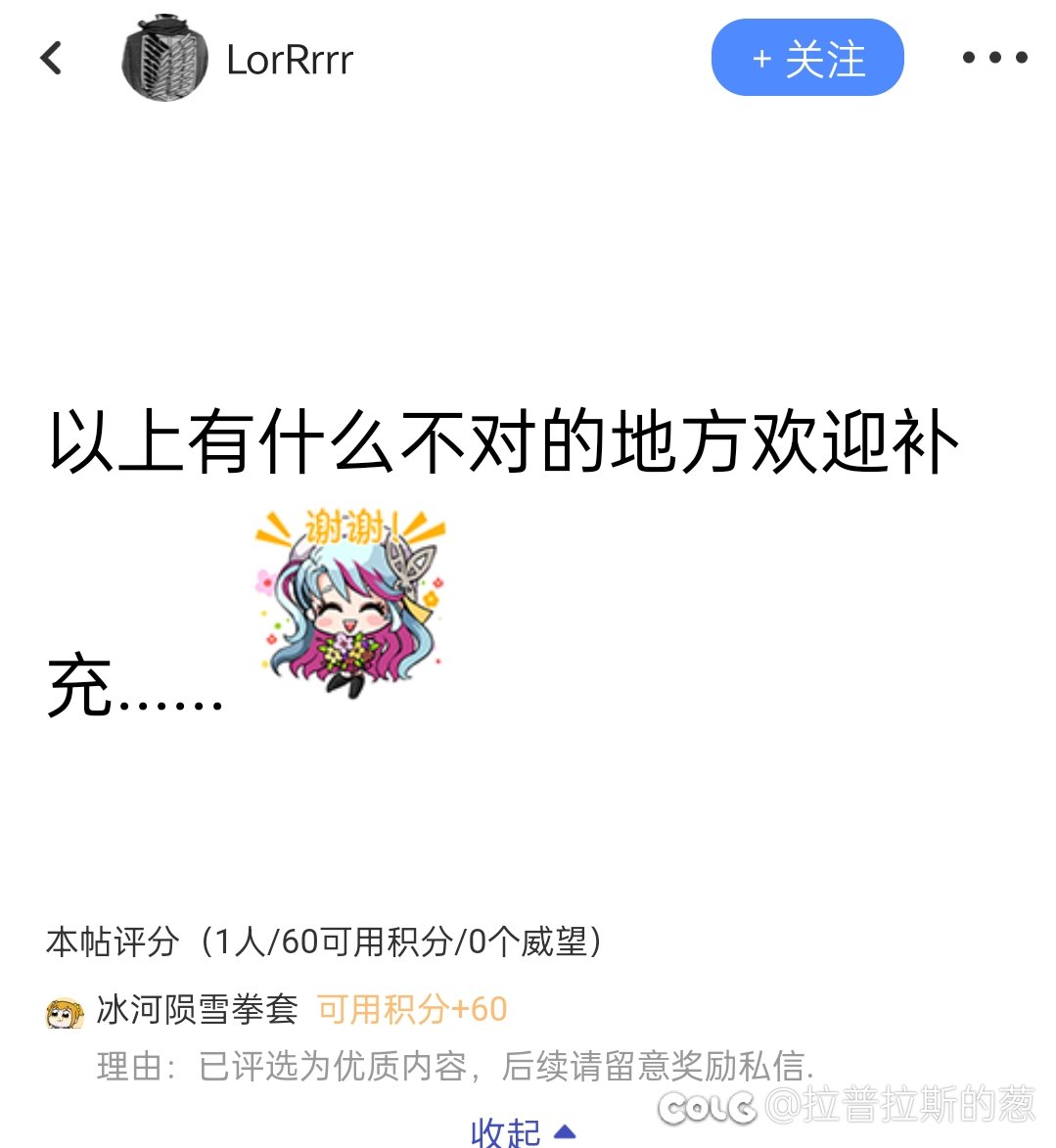
Task: Go back using the arrow icon
Action: pos(51,59)
